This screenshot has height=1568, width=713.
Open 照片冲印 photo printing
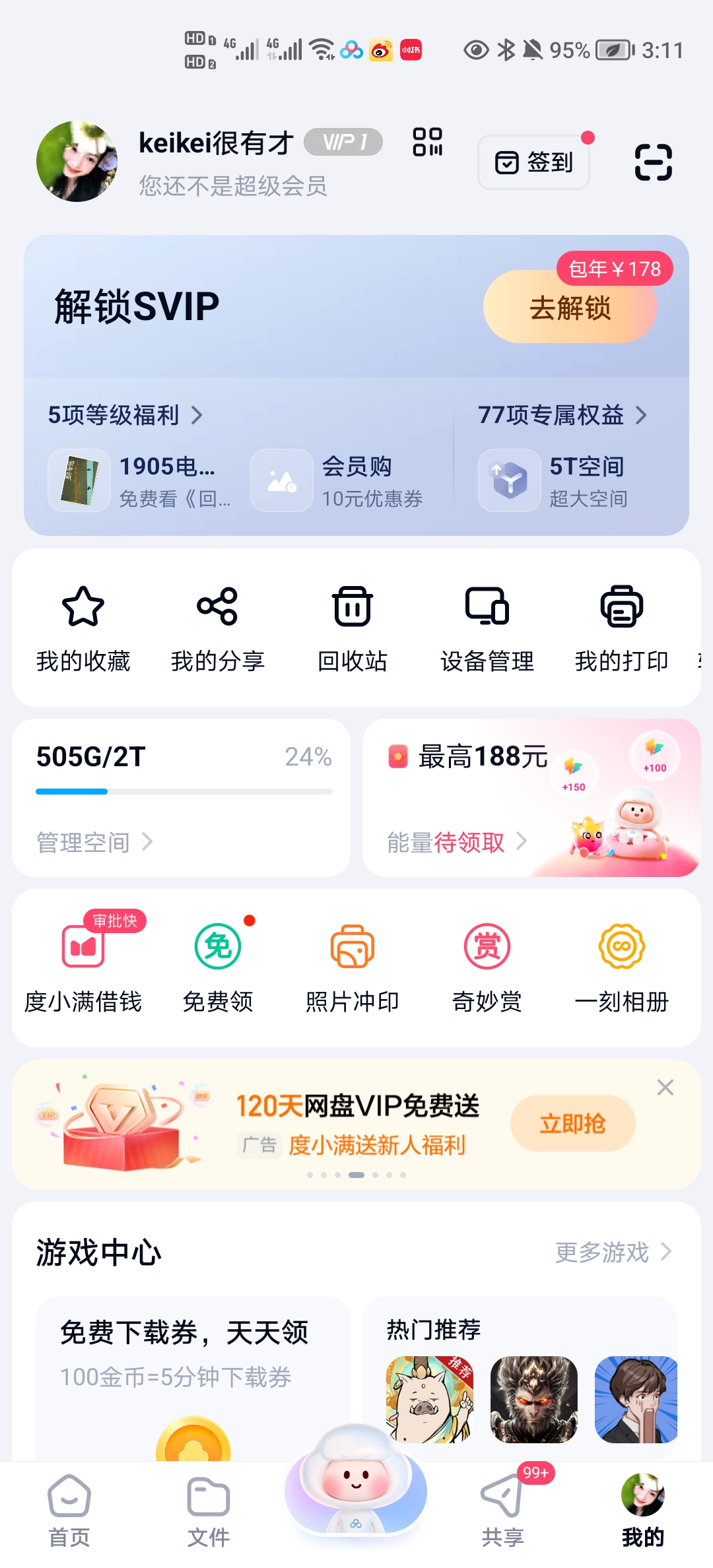(353, 967)
